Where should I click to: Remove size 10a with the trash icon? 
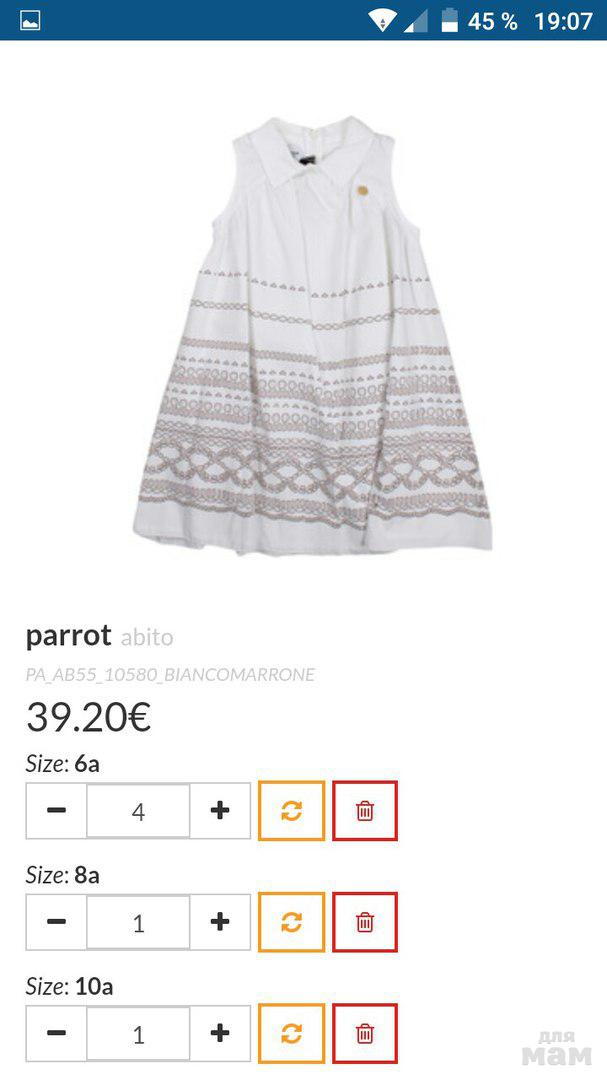click(x=365, y=1034)
